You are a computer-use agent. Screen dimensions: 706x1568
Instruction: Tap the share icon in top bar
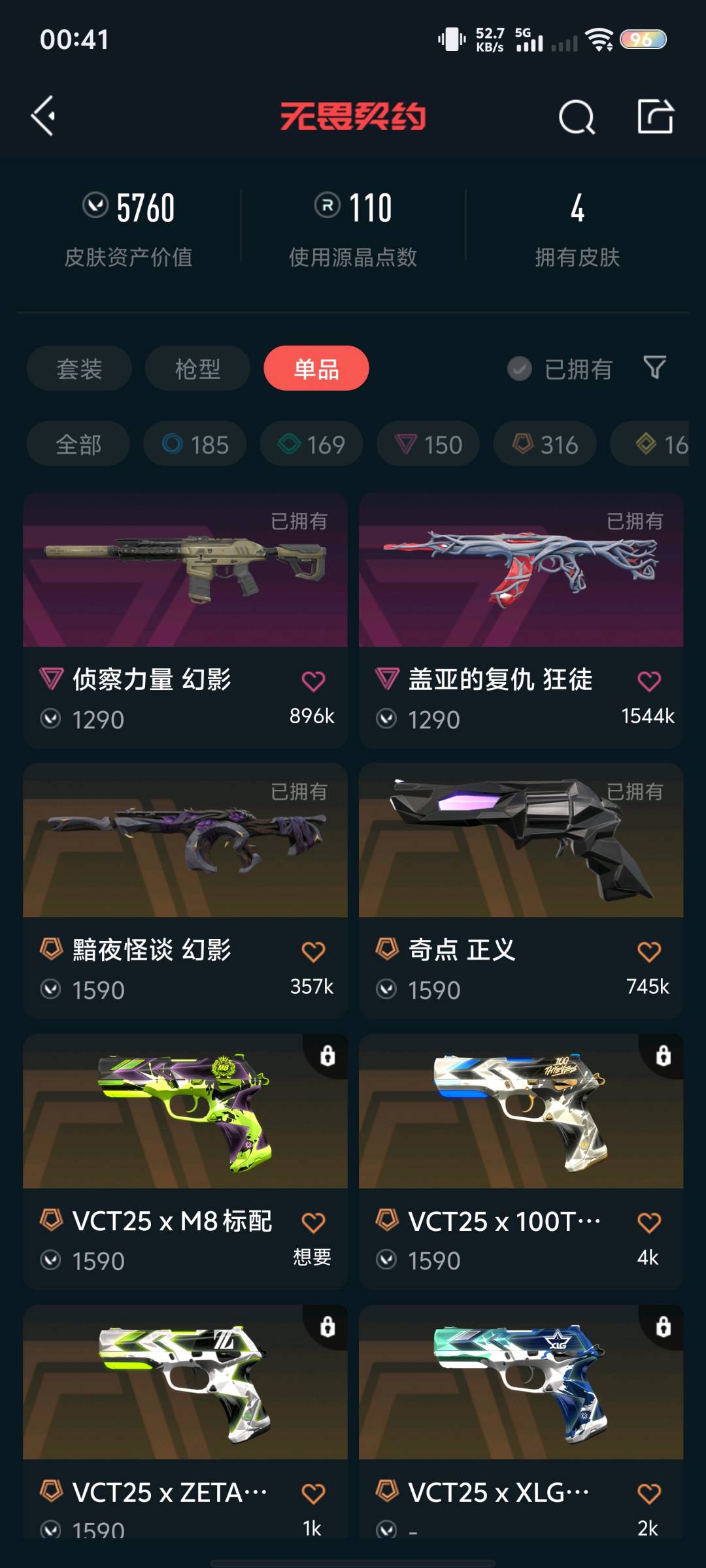(x=655, y=117)
